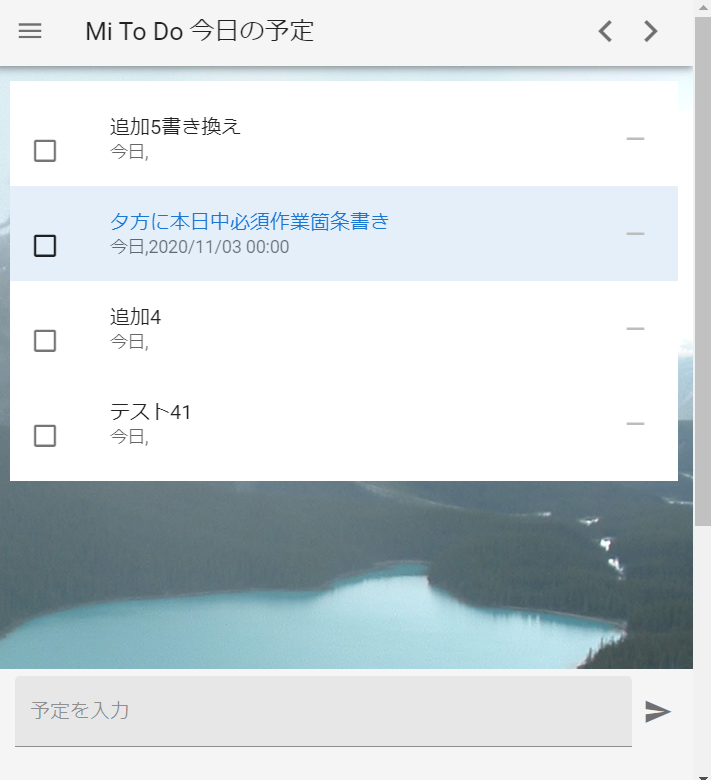711x780 pixels.
Task: Tap the dash icon on テスト41 row
Action: pyautogui.click(x=635, y=423)
